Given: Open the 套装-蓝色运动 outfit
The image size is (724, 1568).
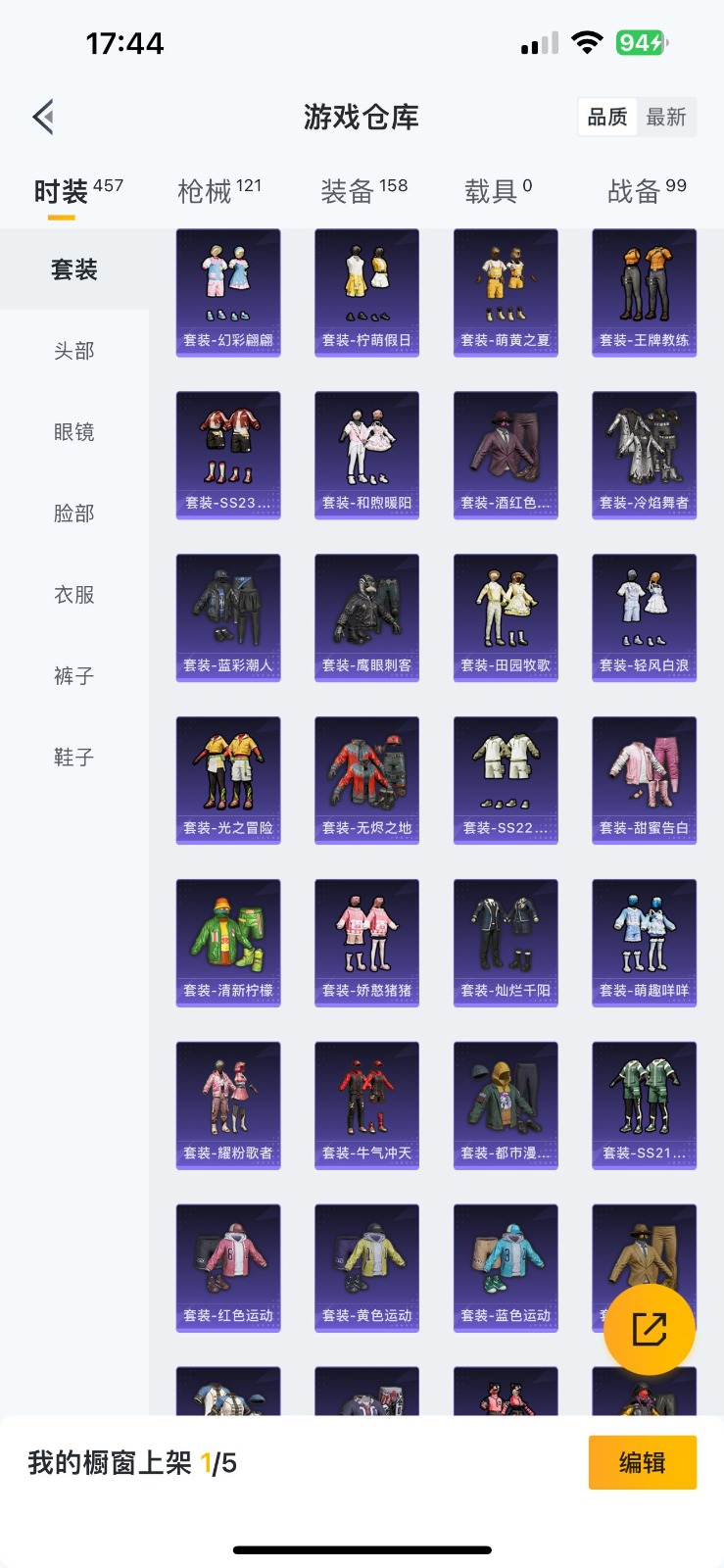Looking at the screenshot, I should tap(506, 1268).
